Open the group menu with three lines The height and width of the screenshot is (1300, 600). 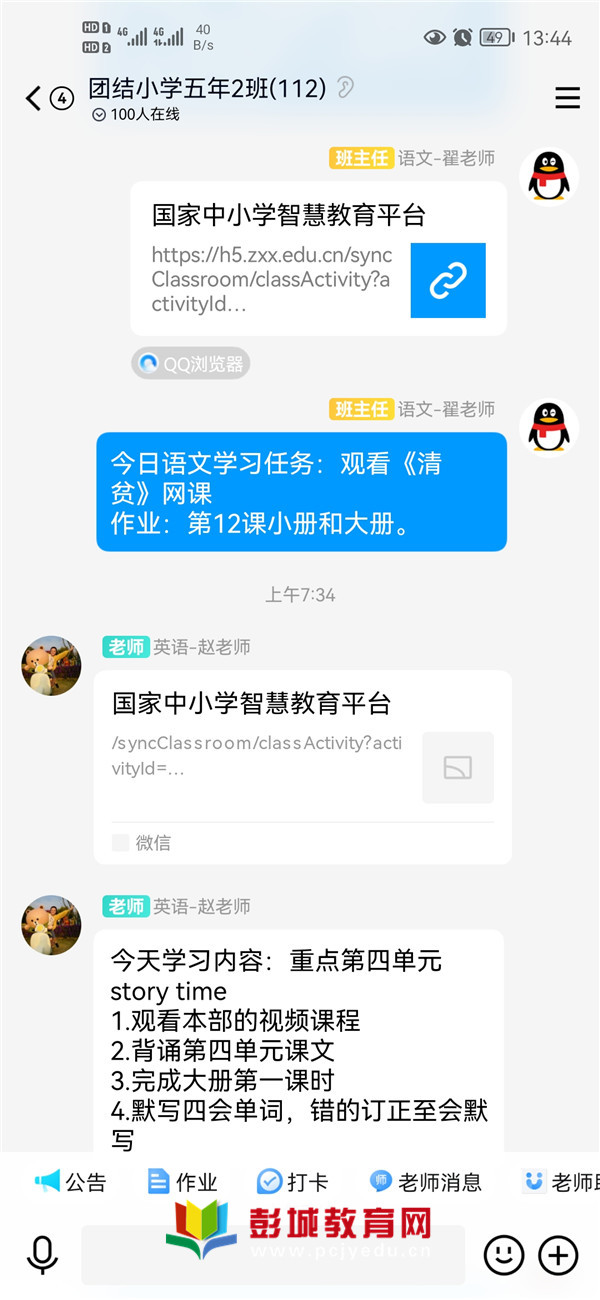[567, 98]
